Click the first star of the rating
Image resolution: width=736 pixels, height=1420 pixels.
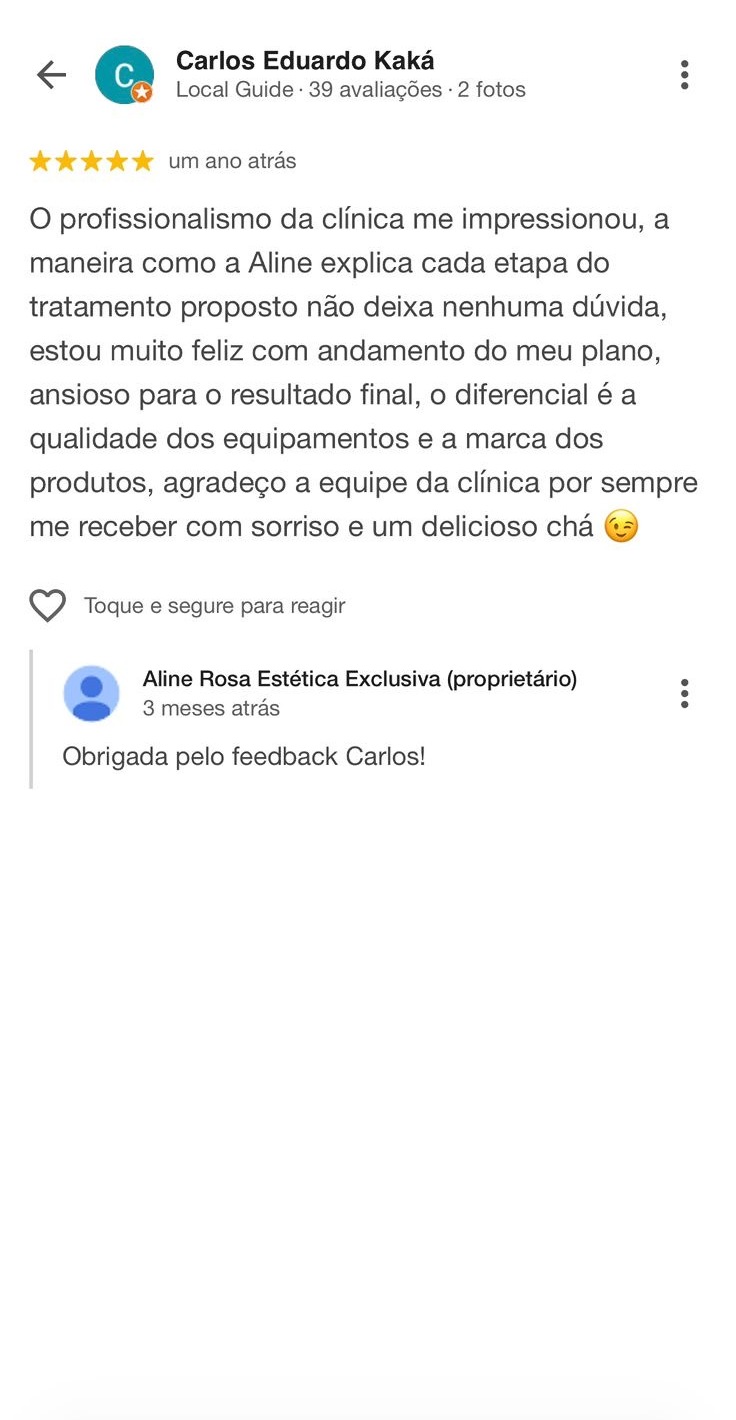[41, 159]
